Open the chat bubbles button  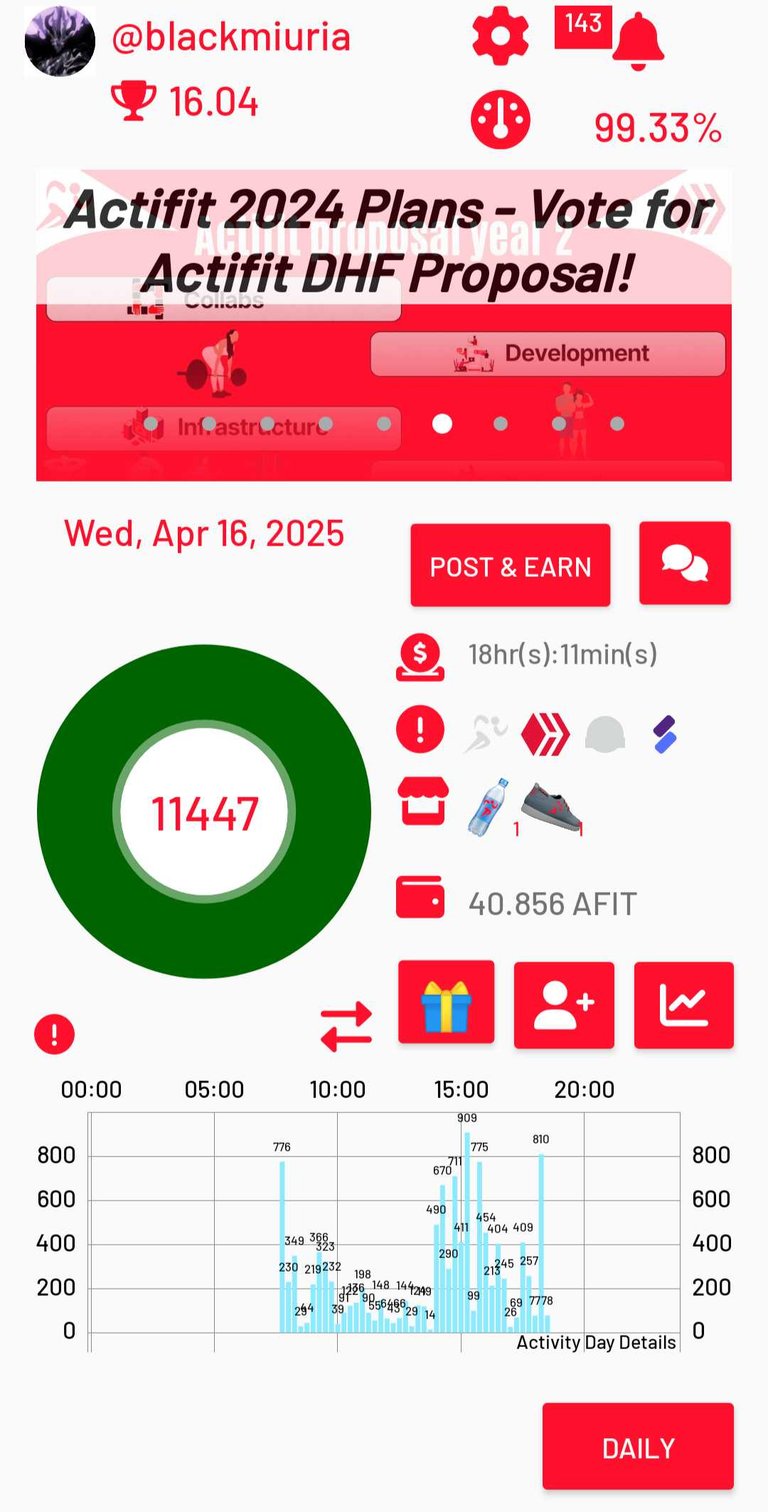685,564
